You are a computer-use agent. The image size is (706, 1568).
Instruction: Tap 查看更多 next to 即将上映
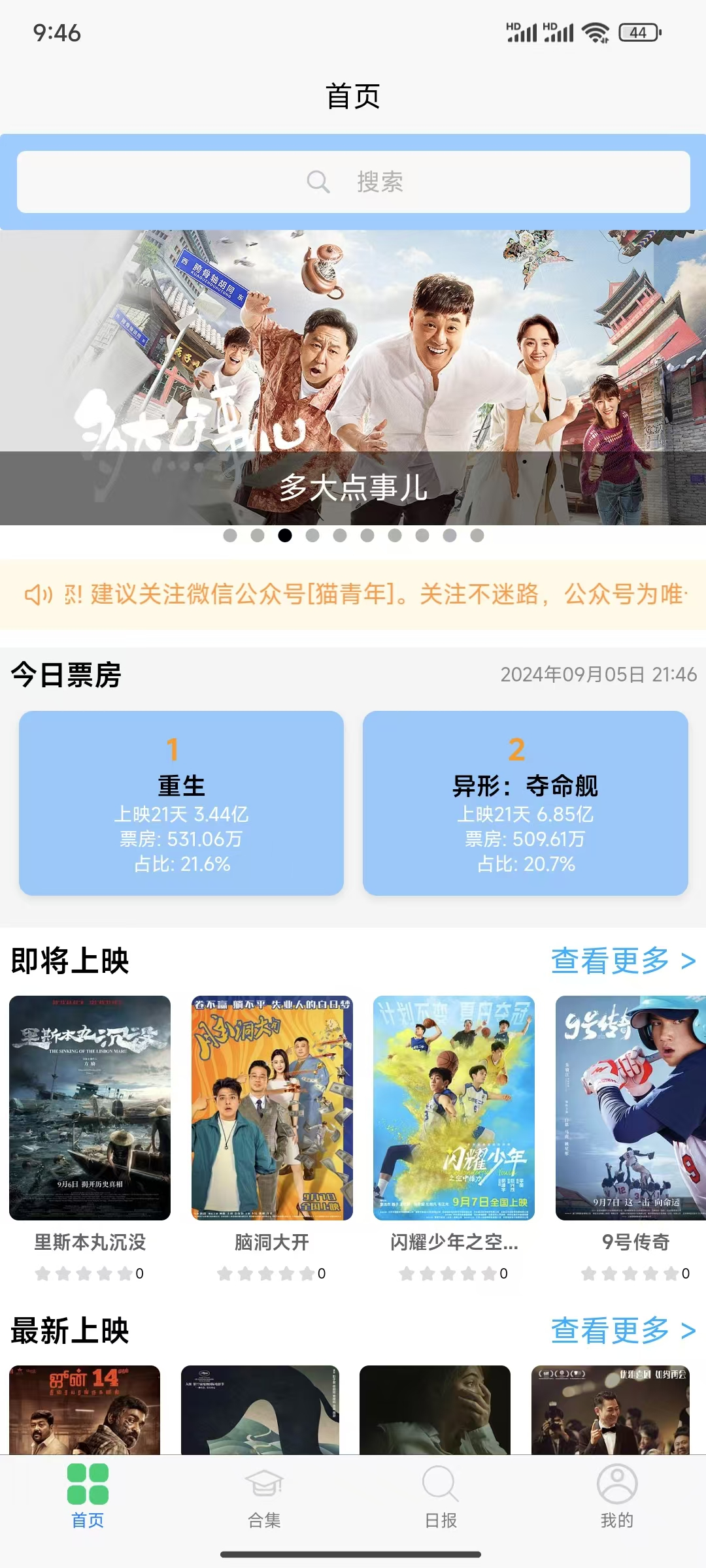pyautogui.click(x=623, y=961)
